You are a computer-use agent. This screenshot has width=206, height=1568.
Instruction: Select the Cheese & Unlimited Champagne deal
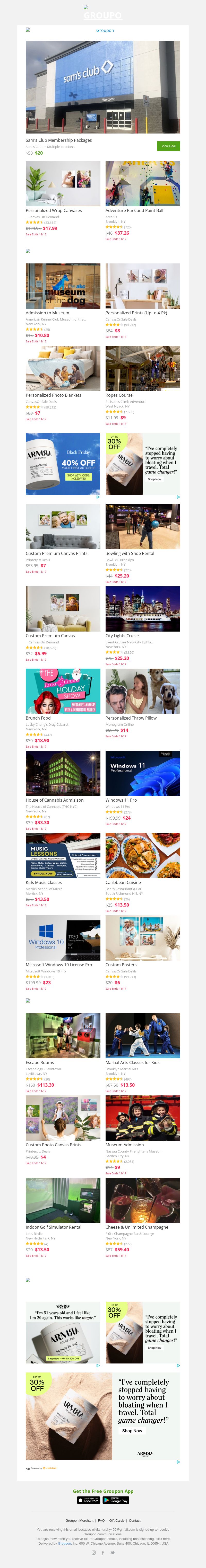pyautogui.click(x=143, y=1200)
